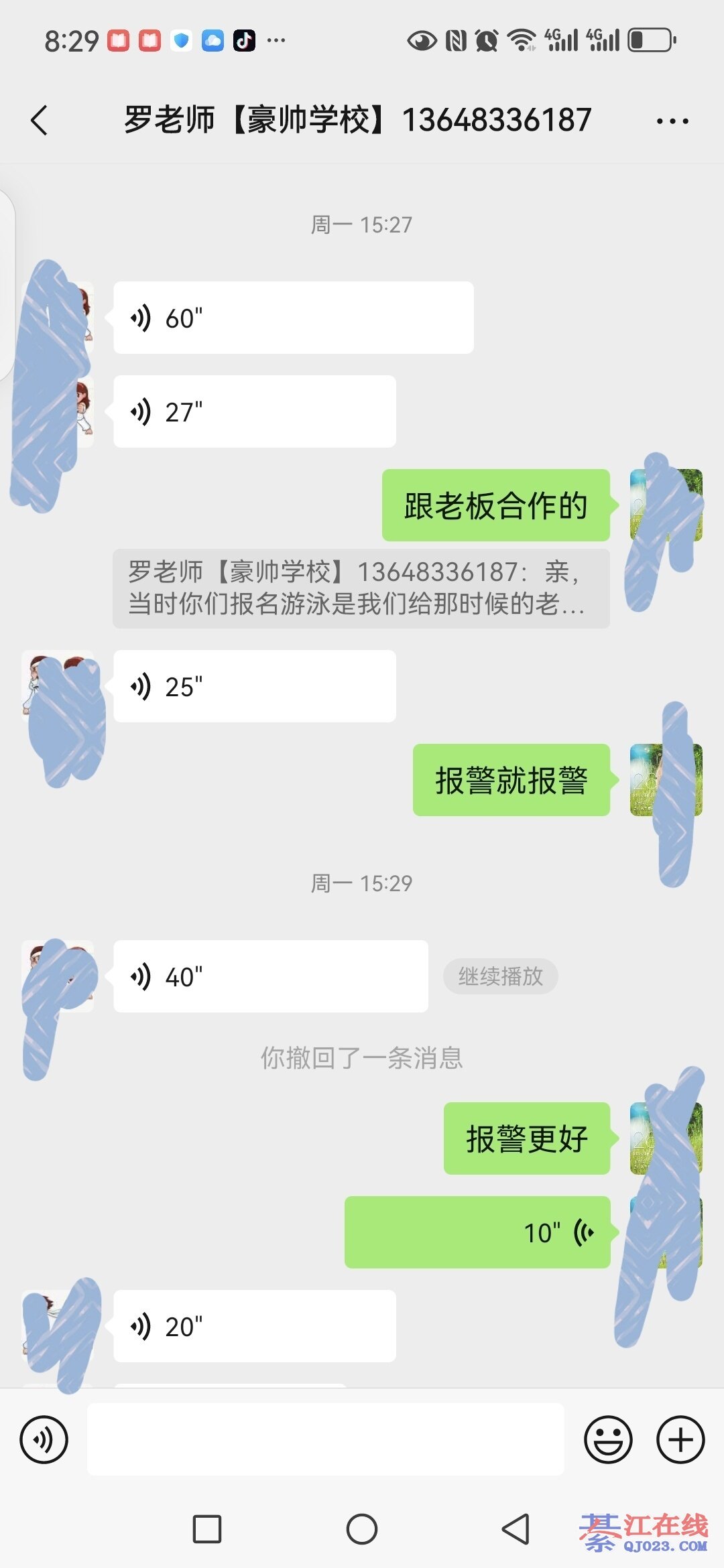
Task: Play the 27-second voice message
Action: [x=254, y=411]
